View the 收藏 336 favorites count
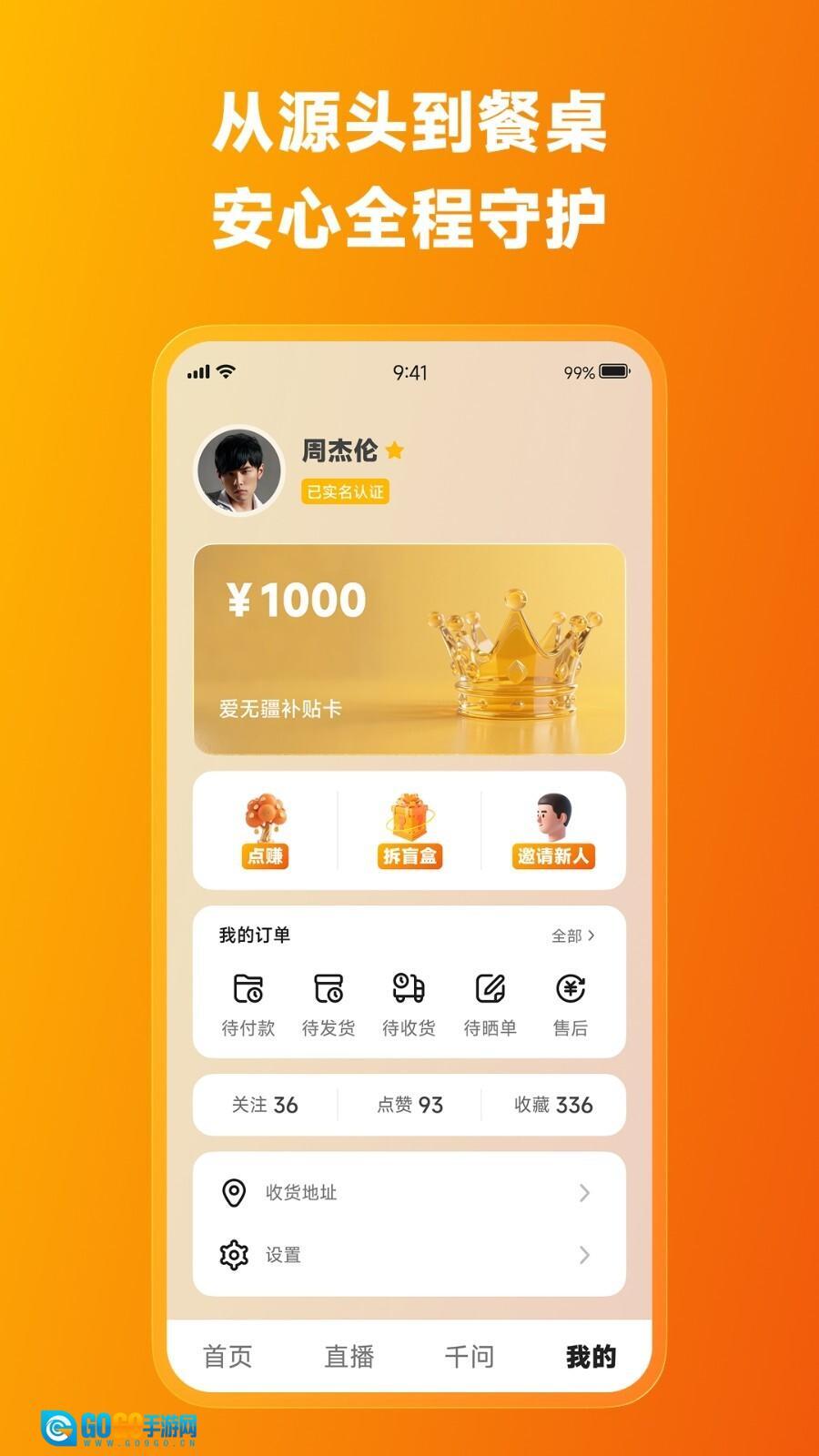Viewport: 819px width, 1456px height. pos(551,1104)
